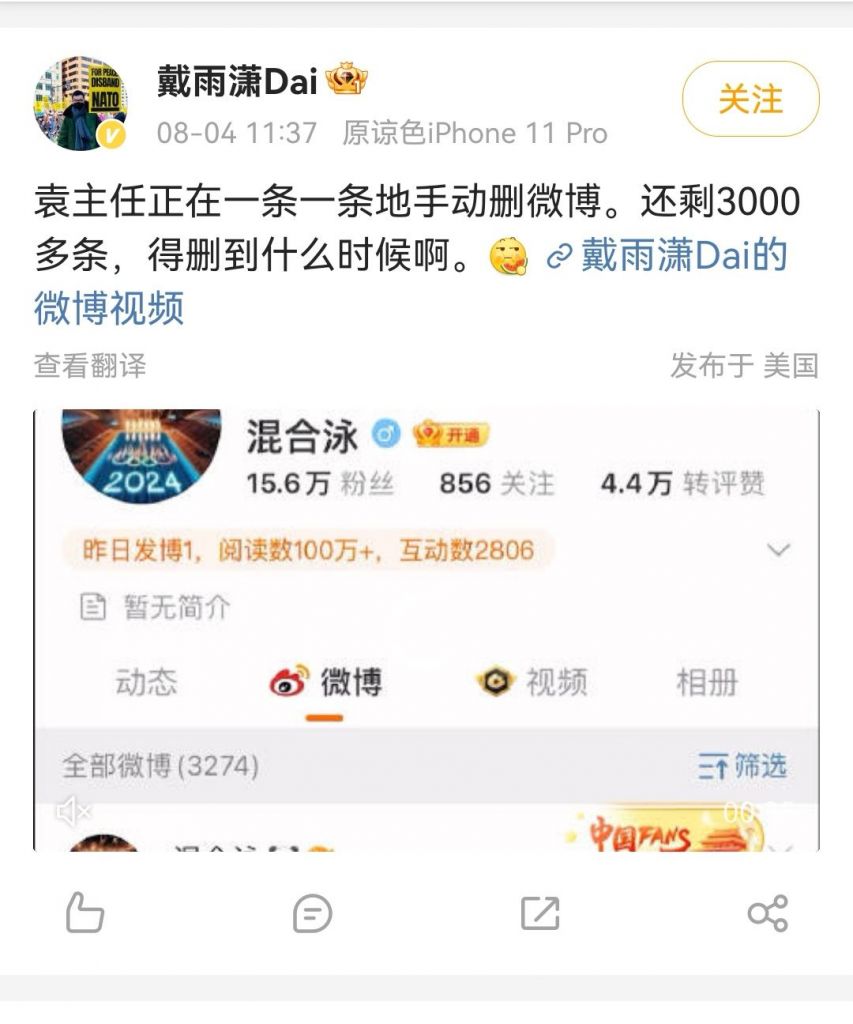Share this post via the share icon
853x1024 pixels.
(767, 912)
